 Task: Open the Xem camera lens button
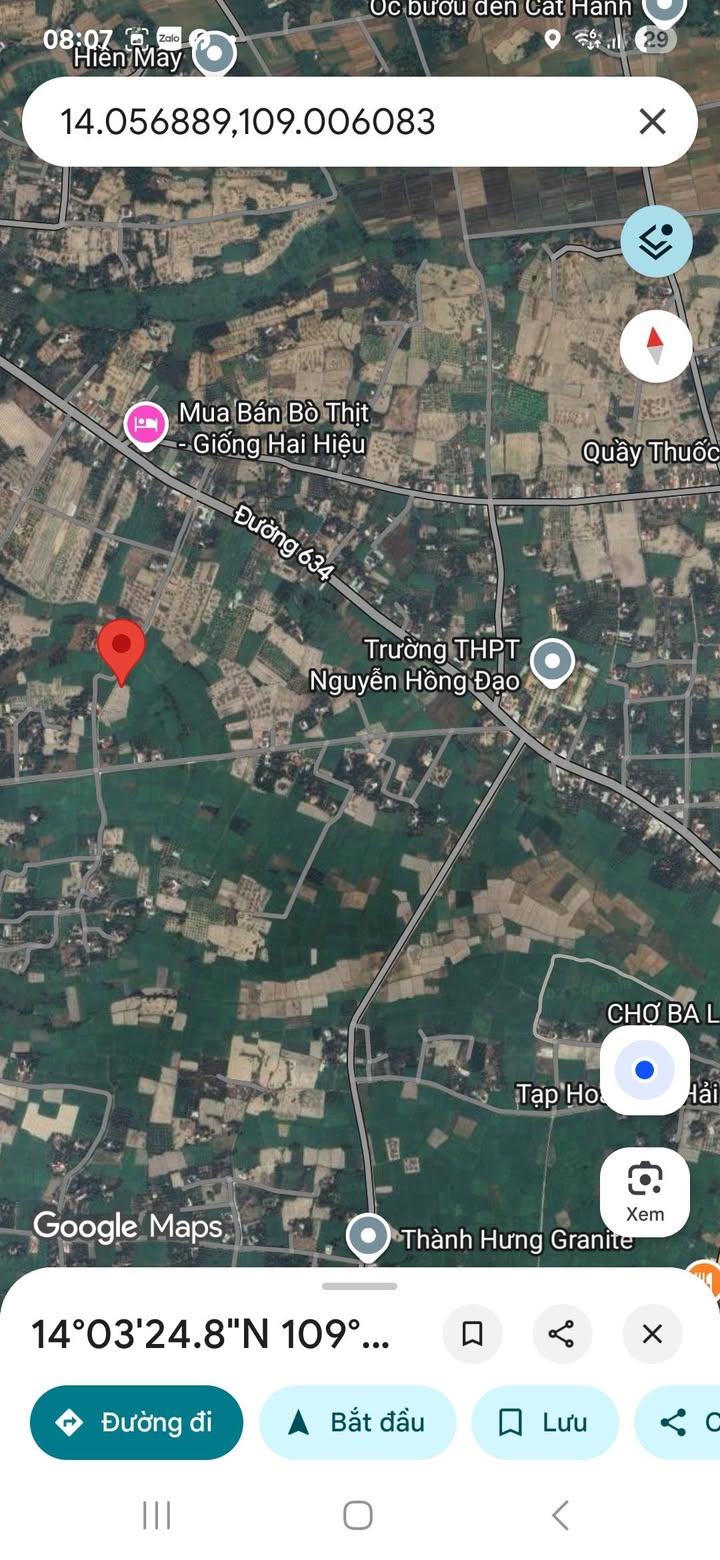(x=645, y=1192)
